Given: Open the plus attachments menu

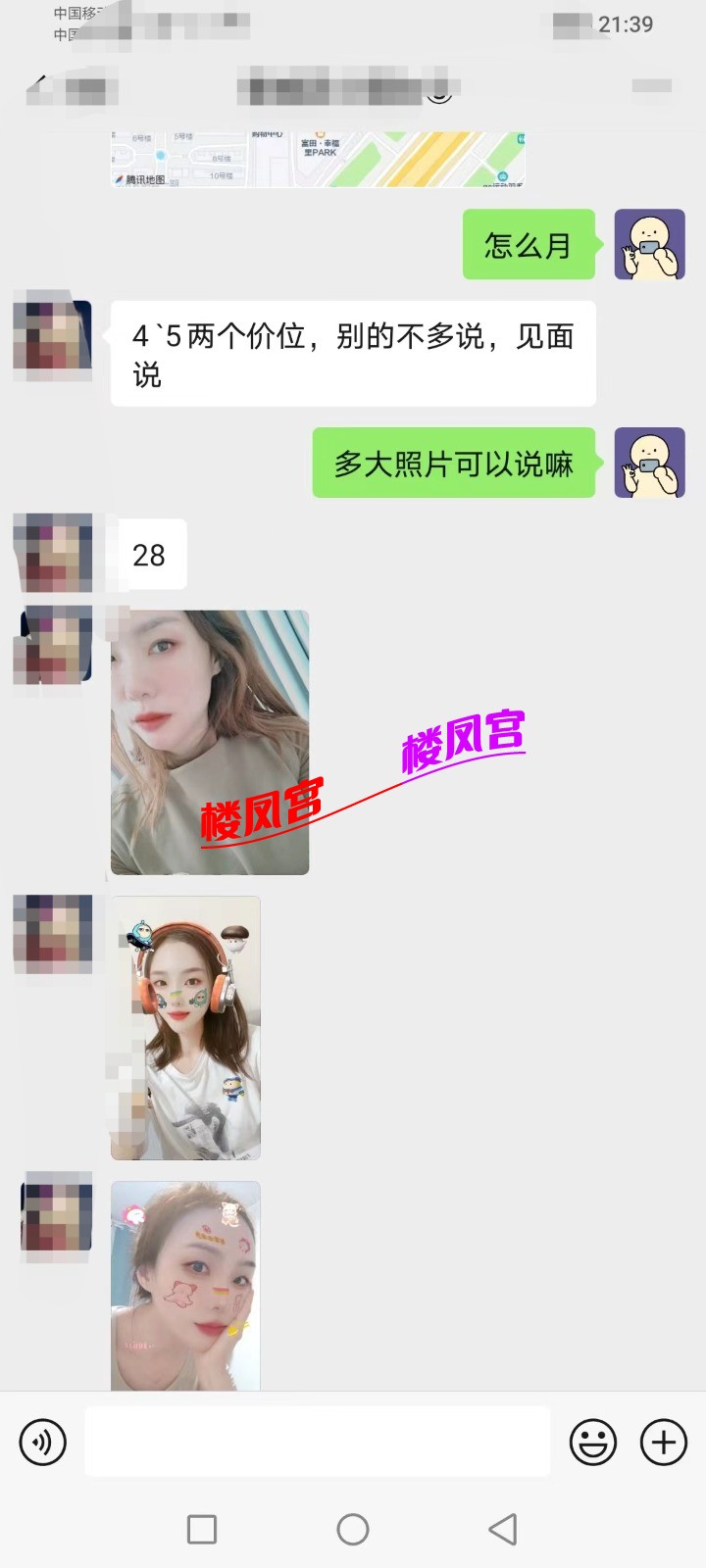Looking at the screenshot, I should [x=664, y=1443].
